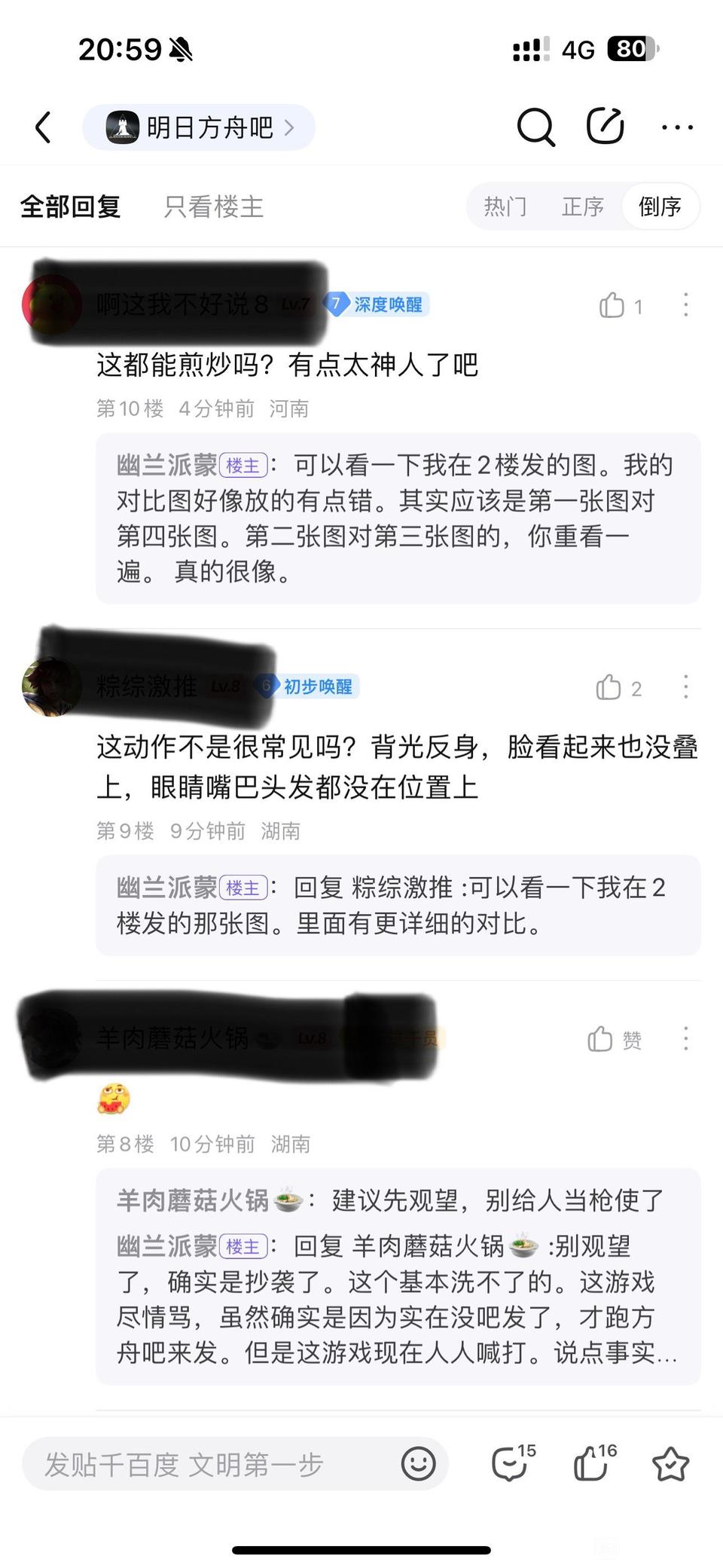Open more options for the 第10楼 comment
Viewport: 723px width, 1568px height.
[685, 305]
